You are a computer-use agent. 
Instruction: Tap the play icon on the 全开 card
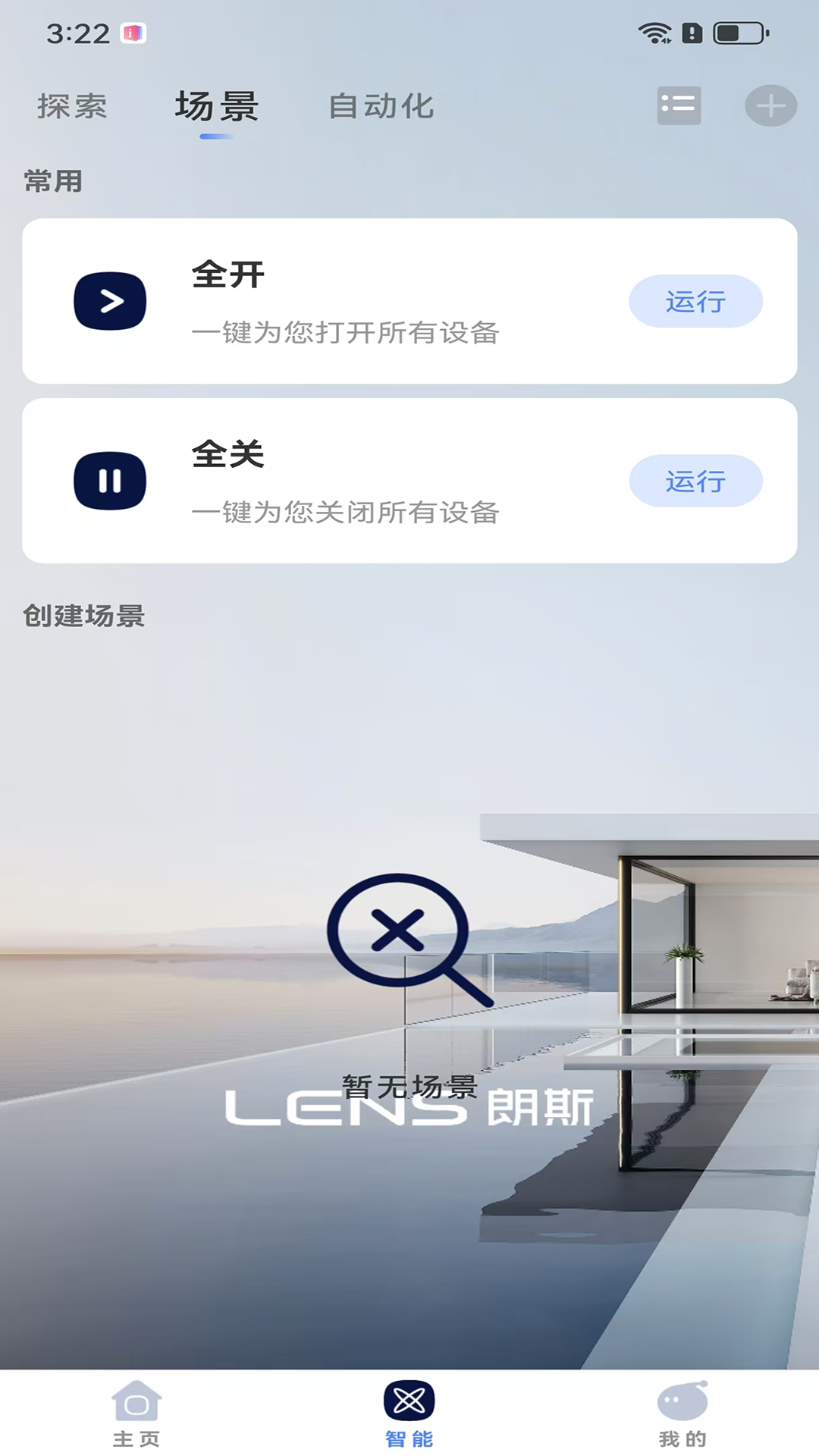110,300
